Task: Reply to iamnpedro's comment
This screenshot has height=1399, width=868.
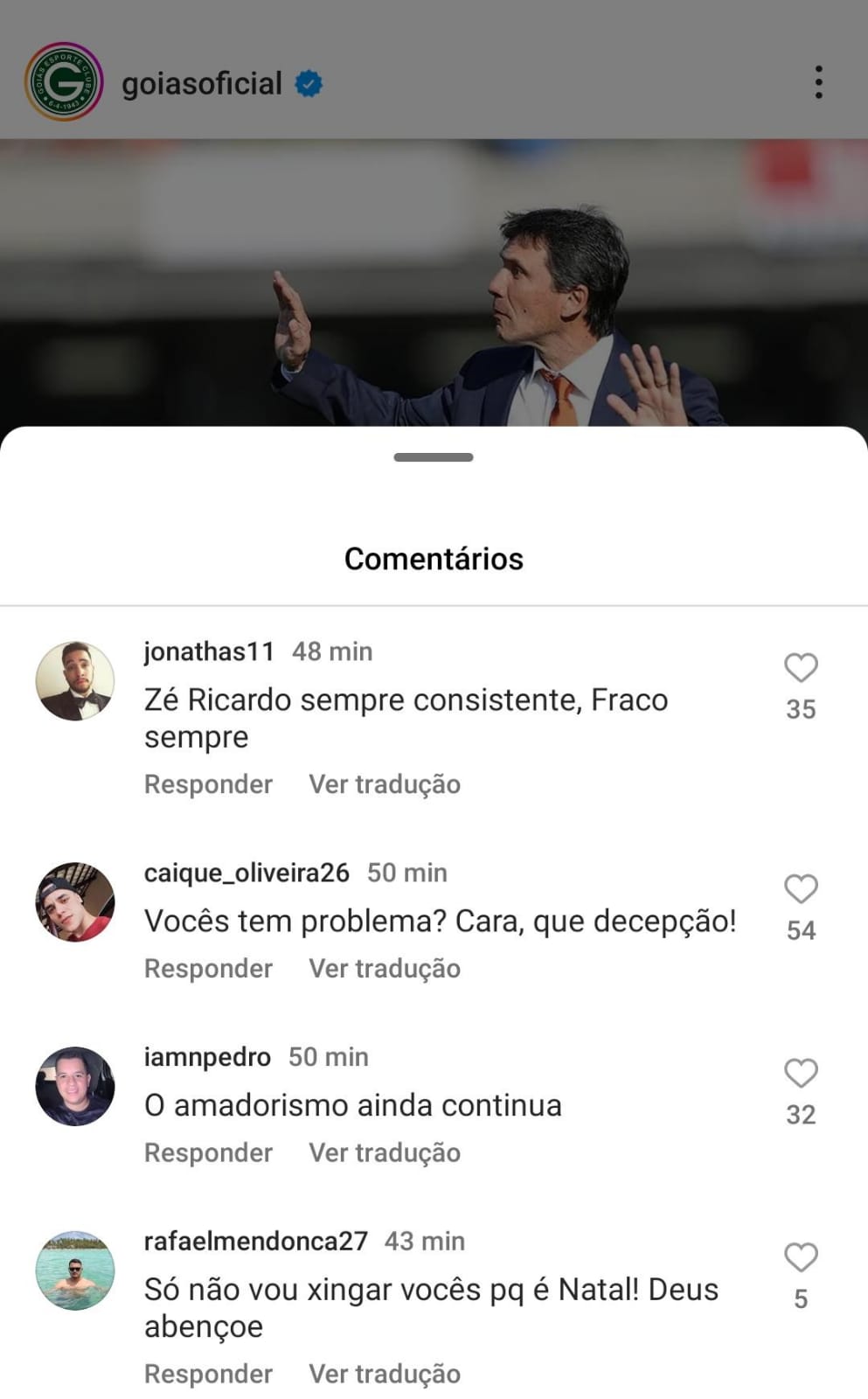Action: coord(208,1153)
